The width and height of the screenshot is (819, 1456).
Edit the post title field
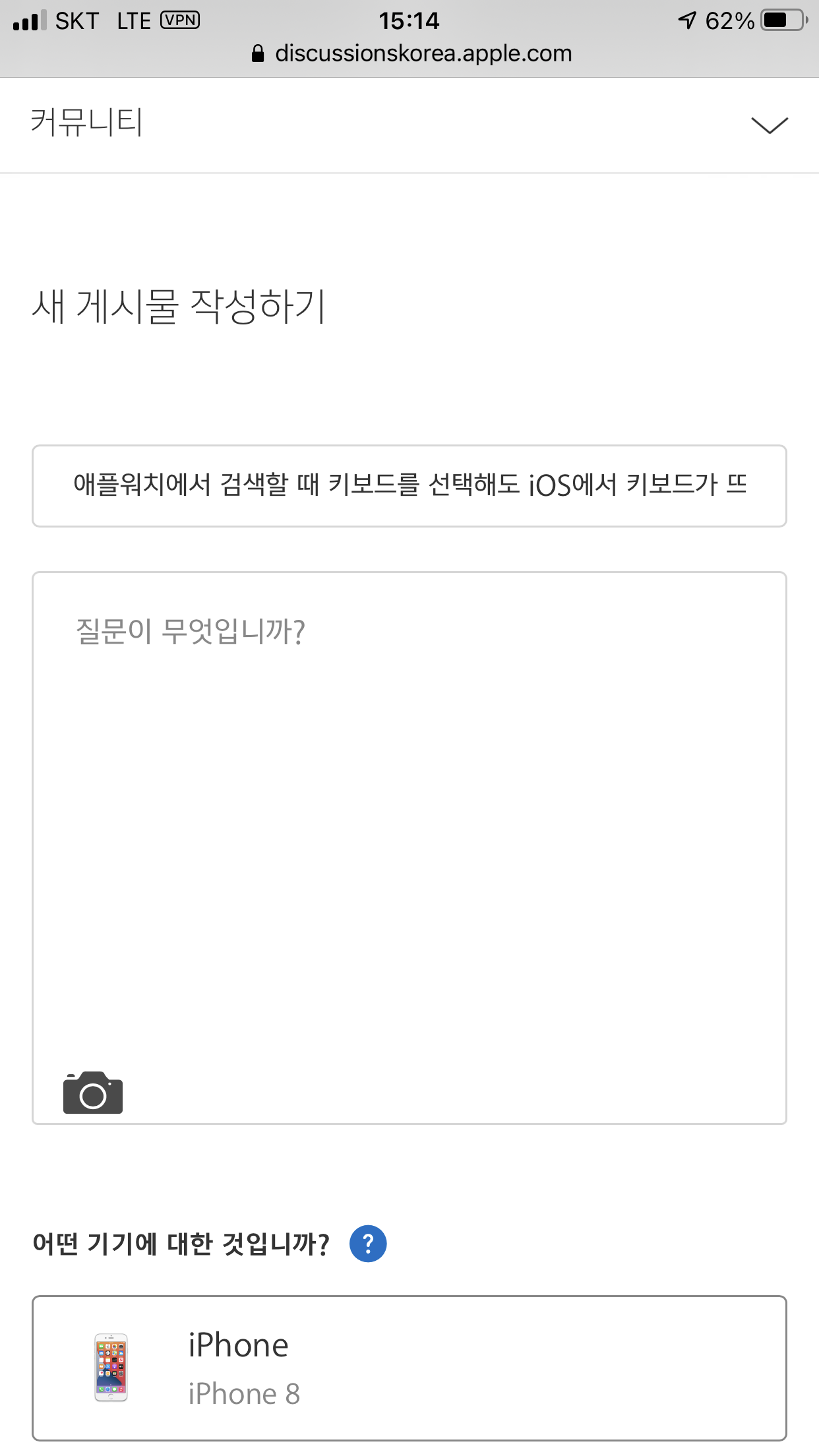(x=409, y=486)
